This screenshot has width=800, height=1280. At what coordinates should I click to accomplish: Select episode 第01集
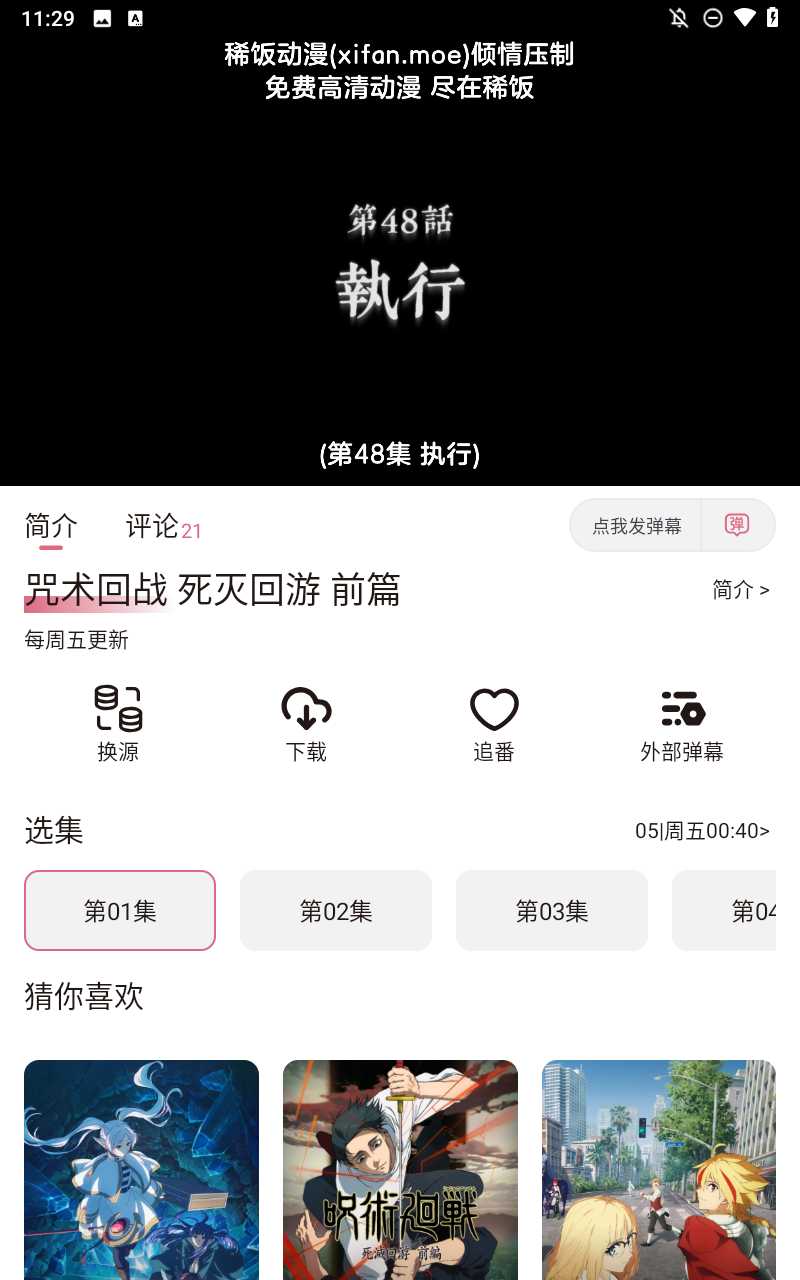pyautogui.click(x=120, y=910)
